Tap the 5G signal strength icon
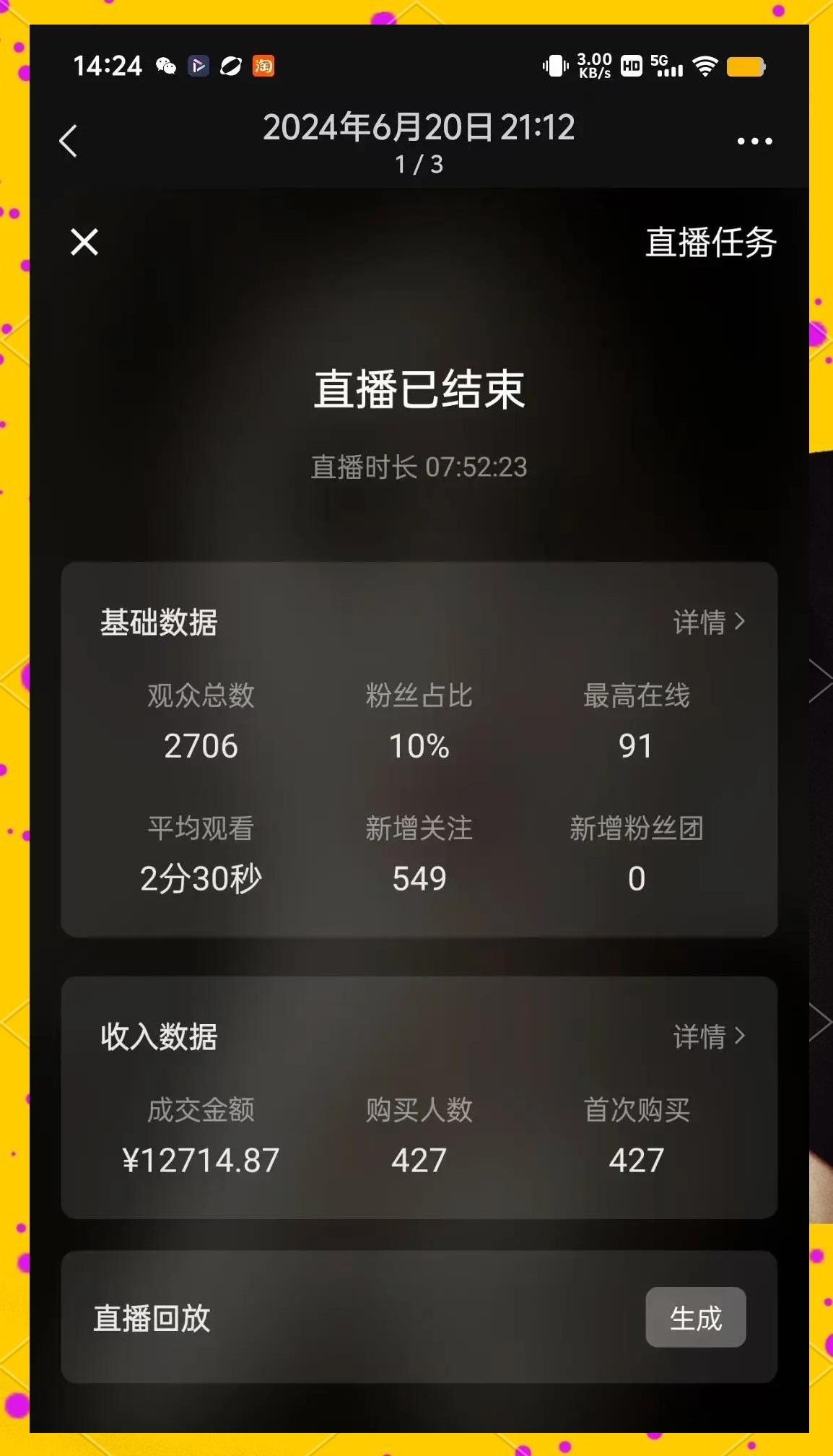Viewport: 833px width, 1456px height. point(667,66)
